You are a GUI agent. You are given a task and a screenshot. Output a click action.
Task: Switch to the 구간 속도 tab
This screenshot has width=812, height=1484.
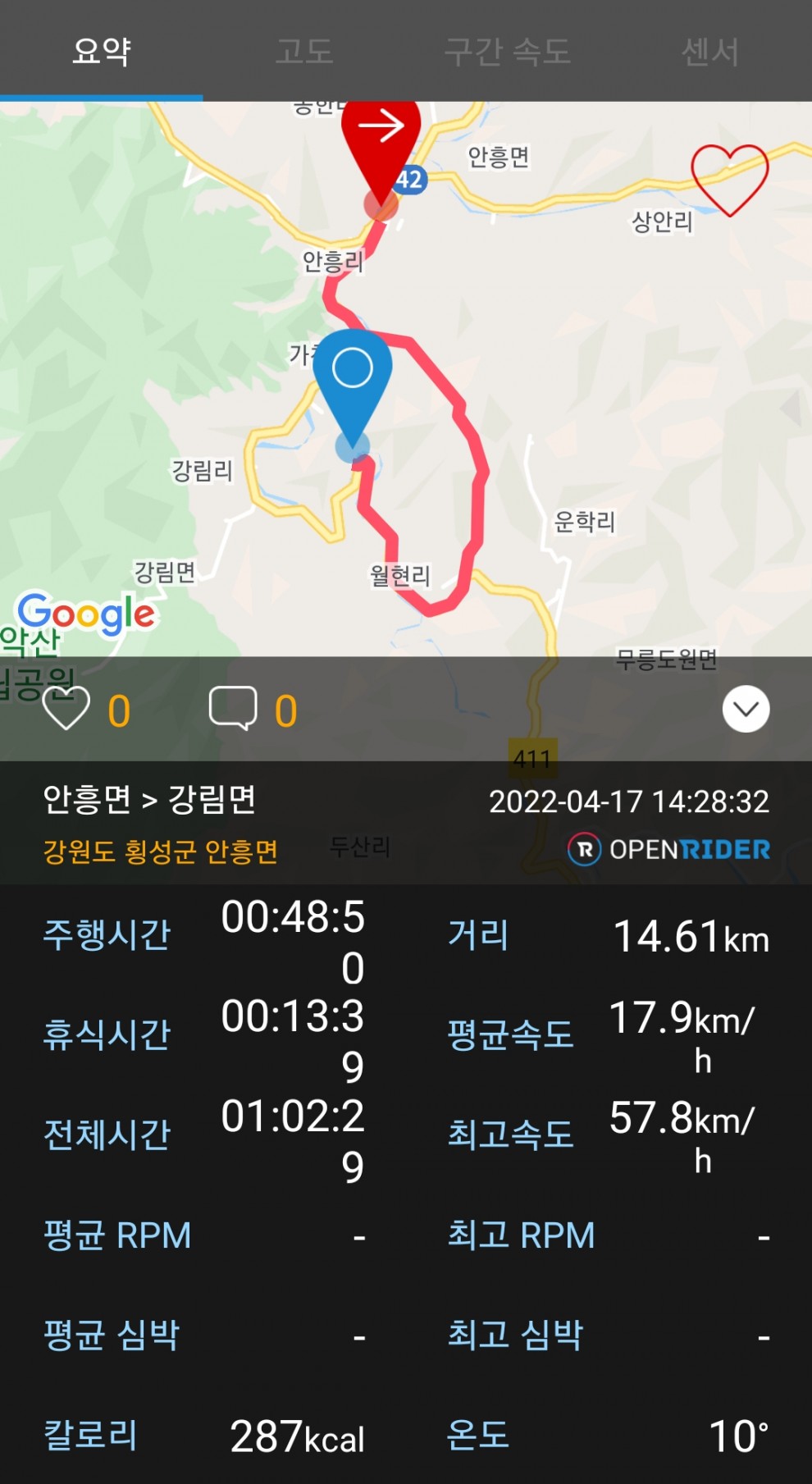click(x=507, y=51)
